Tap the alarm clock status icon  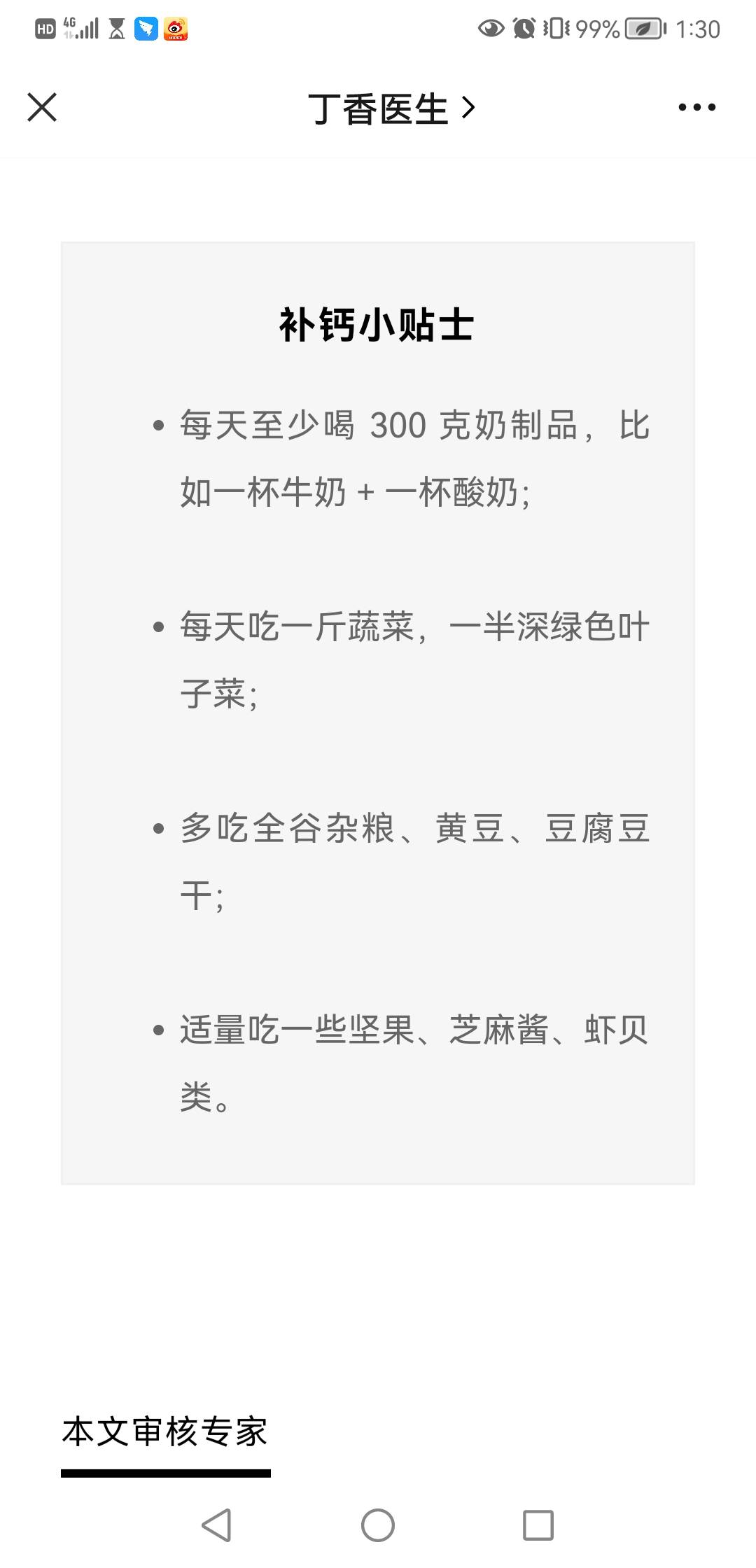point(526,29)
